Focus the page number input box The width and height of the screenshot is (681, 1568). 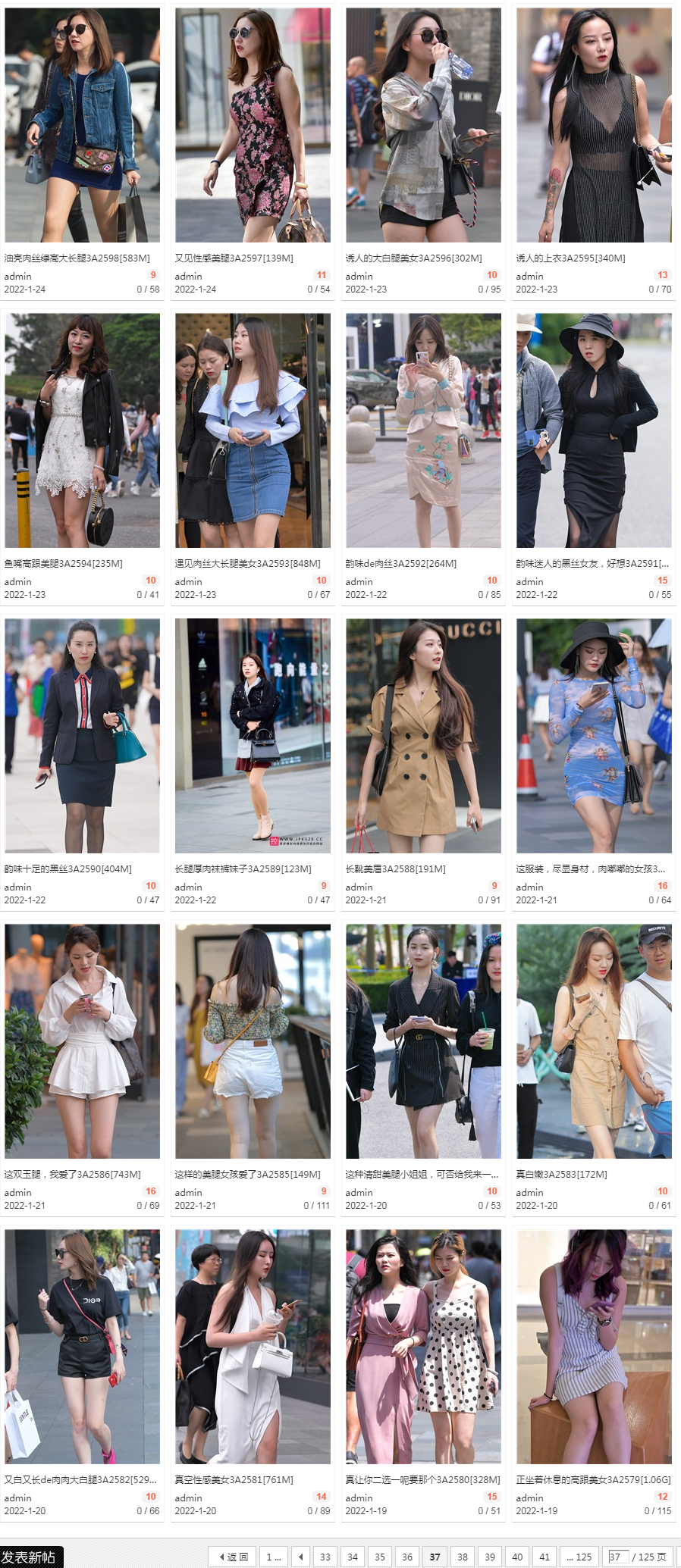[618, 1557]
